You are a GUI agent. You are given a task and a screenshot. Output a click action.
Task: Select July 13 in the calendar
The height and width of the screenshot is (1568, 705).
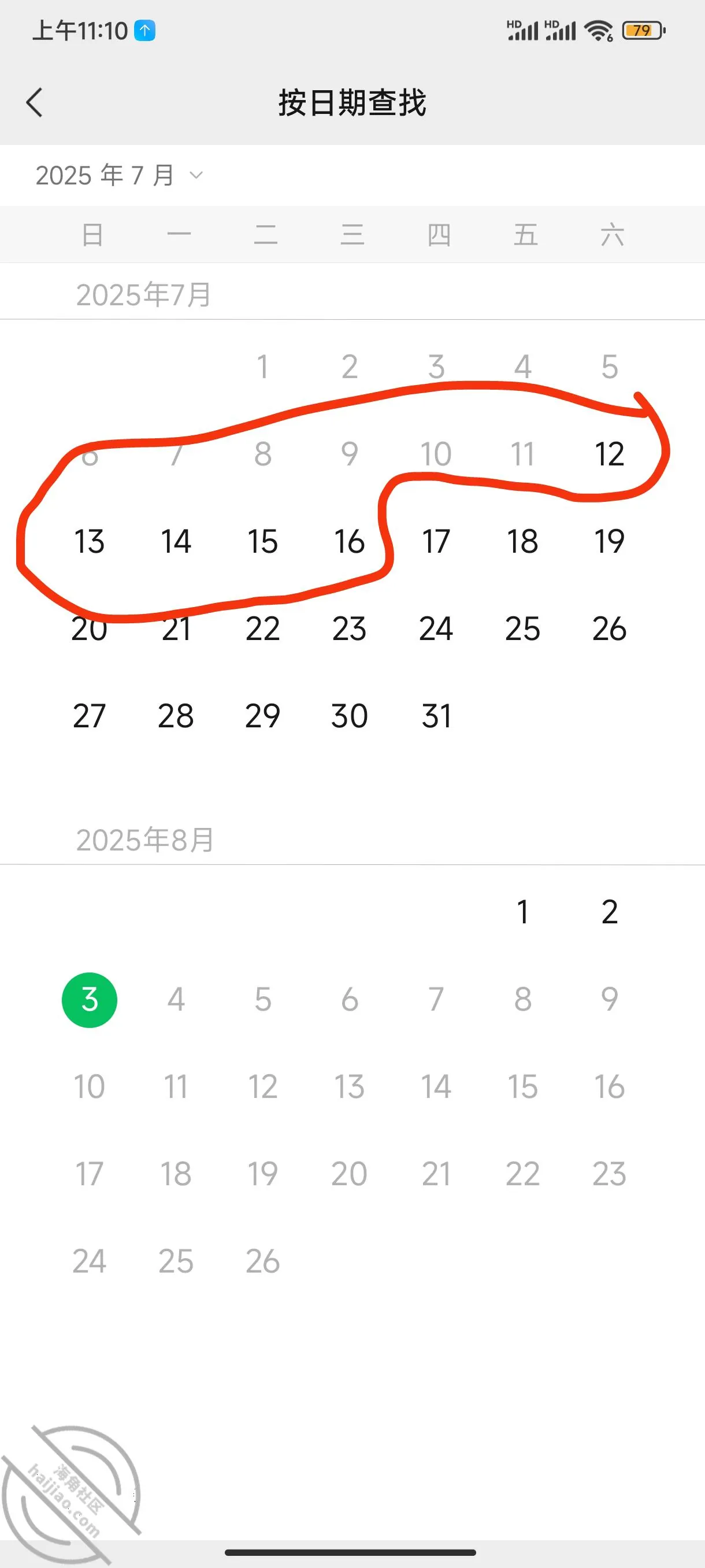90,541
